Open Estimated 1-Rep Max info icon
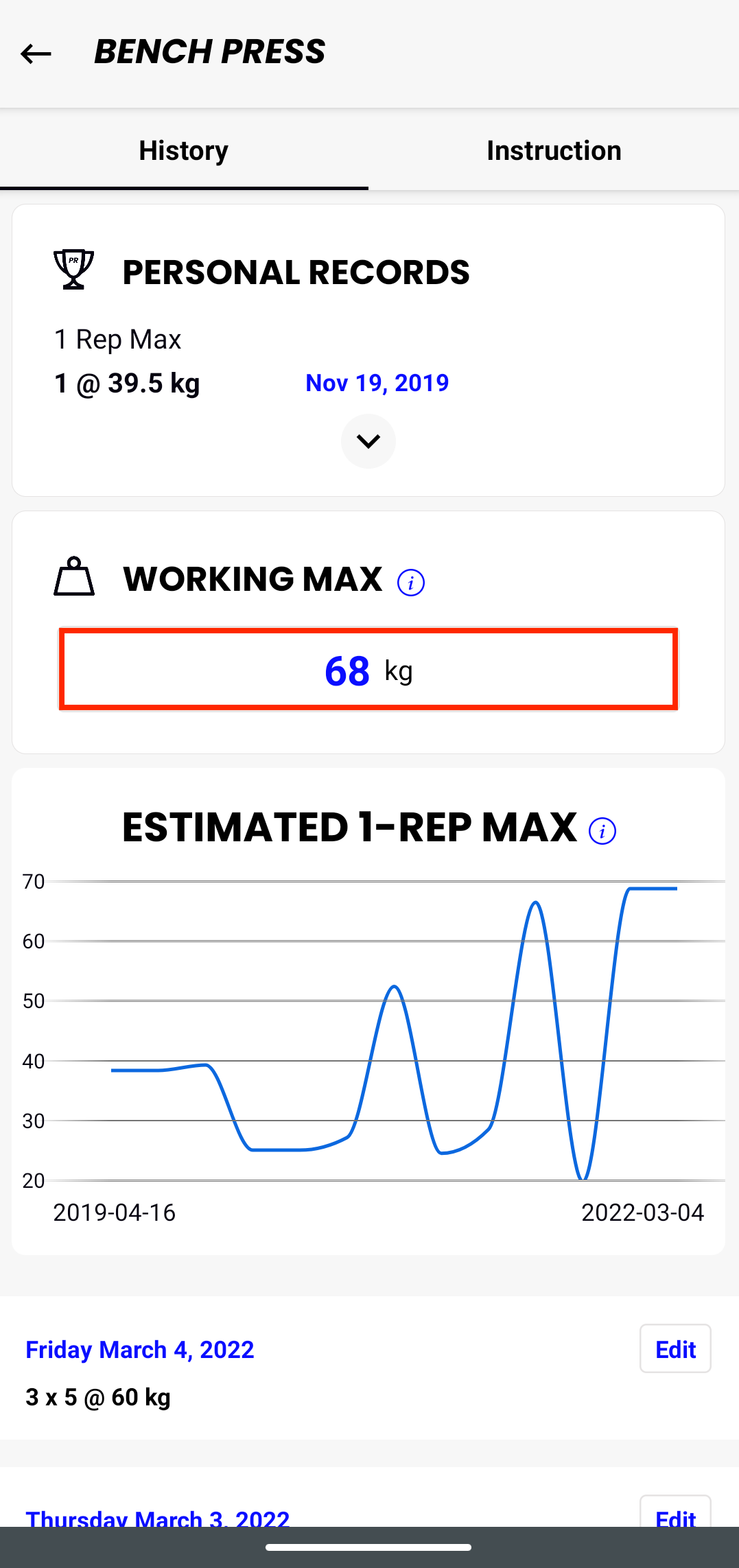739x1568 pixels. point(602,831)
